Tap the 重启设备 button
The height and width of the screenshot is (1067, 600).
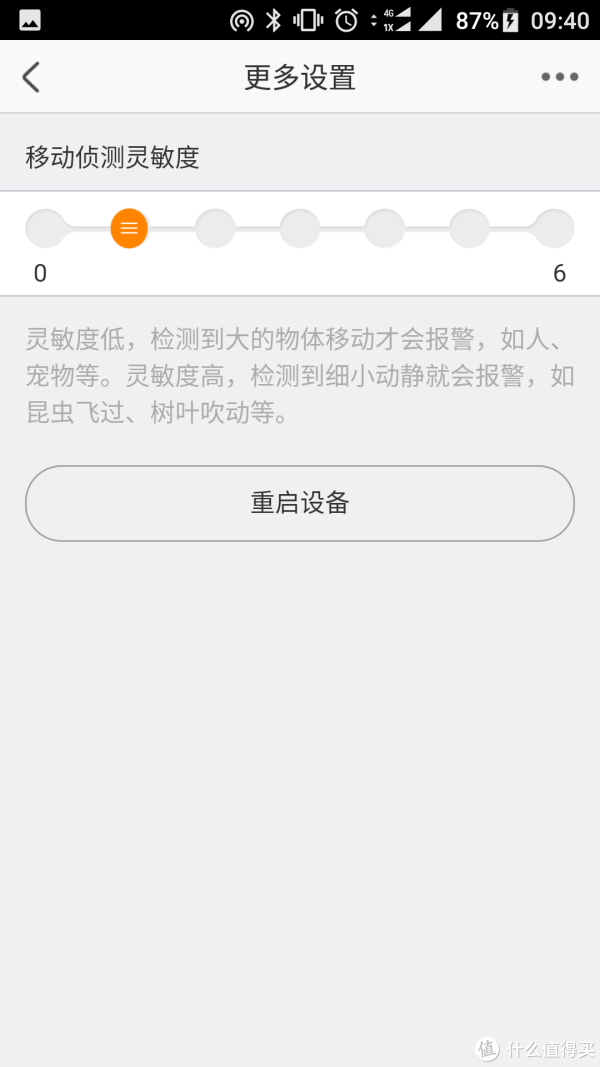tap(300, 503)
